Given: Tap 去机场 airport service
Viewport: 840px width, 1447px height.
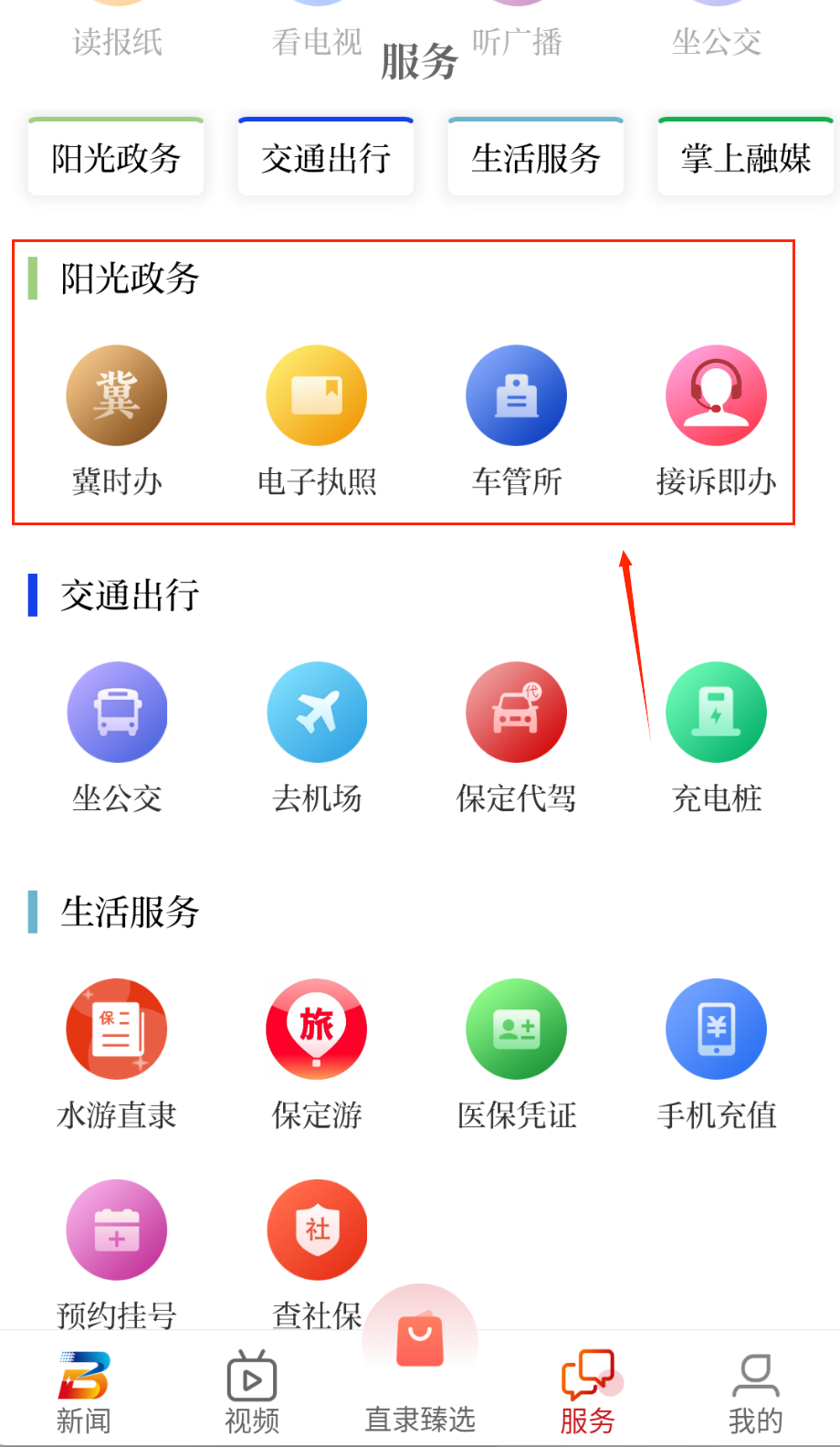Looking at the screenshot, I should pyautogui.click(x=317, y=713).
